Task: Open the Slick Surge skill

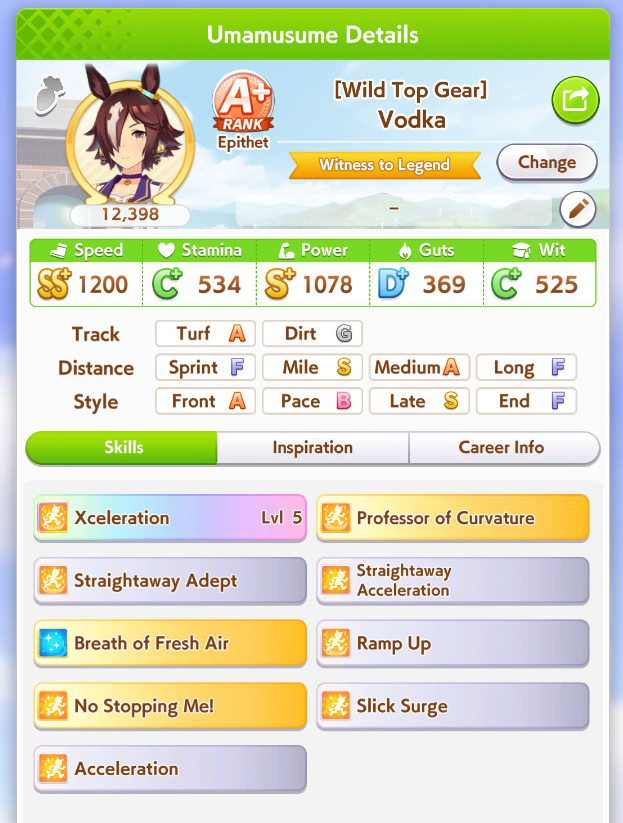Action: 453,706
